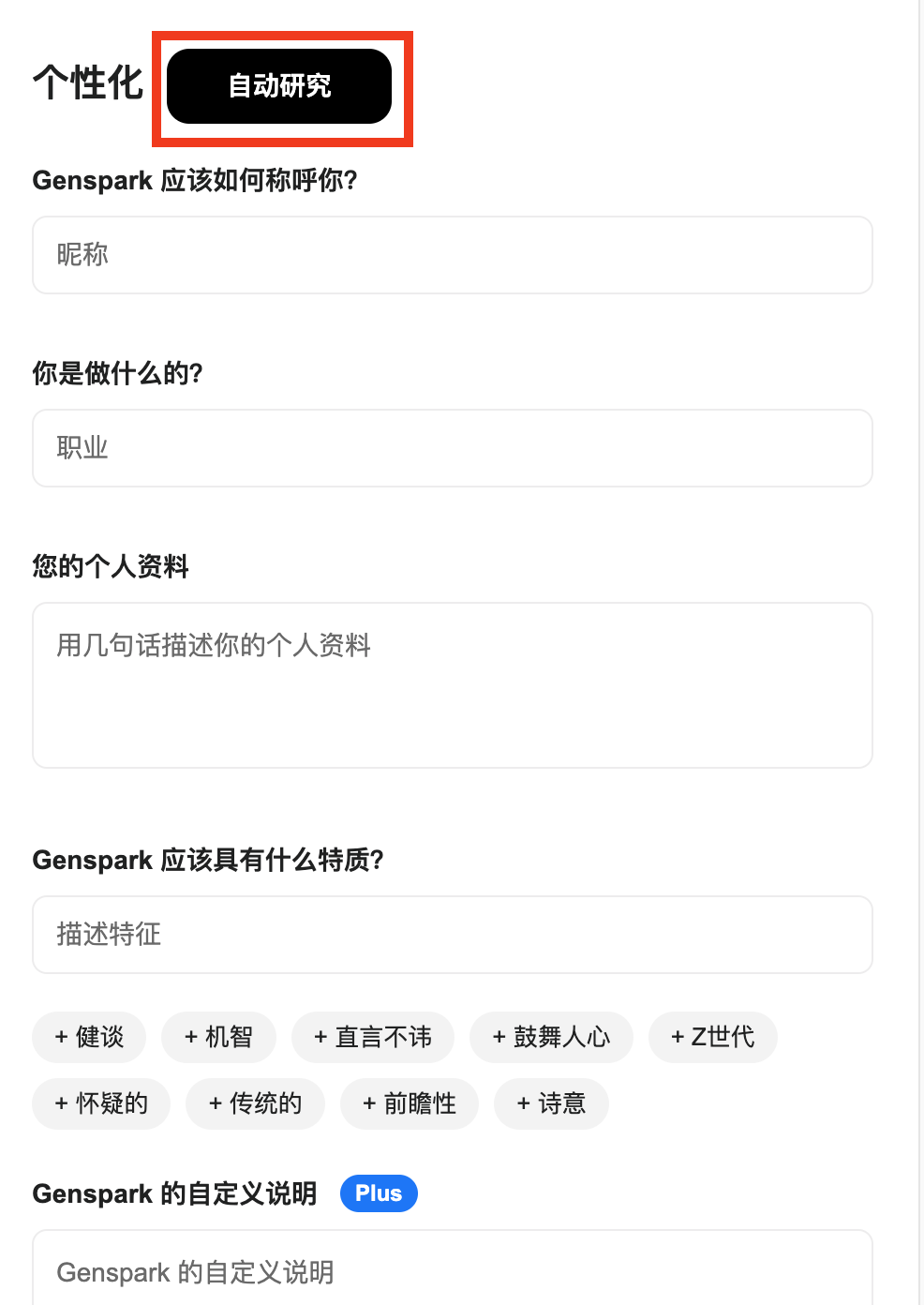
Task: Click the Plus badge next to 自定义说明
Action: [379, 1193]
